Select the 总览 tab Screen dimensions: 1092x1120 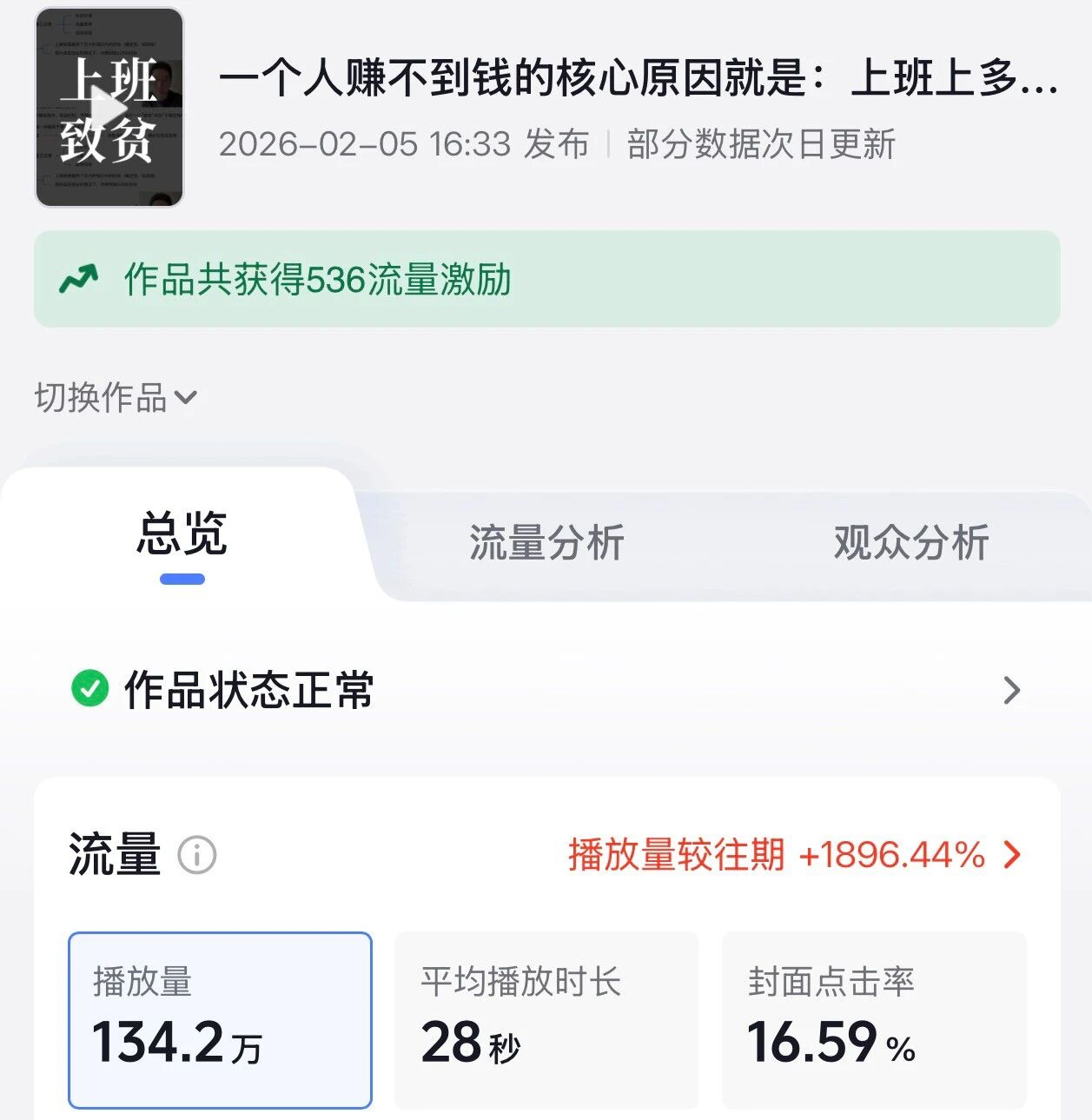(182, 533)
